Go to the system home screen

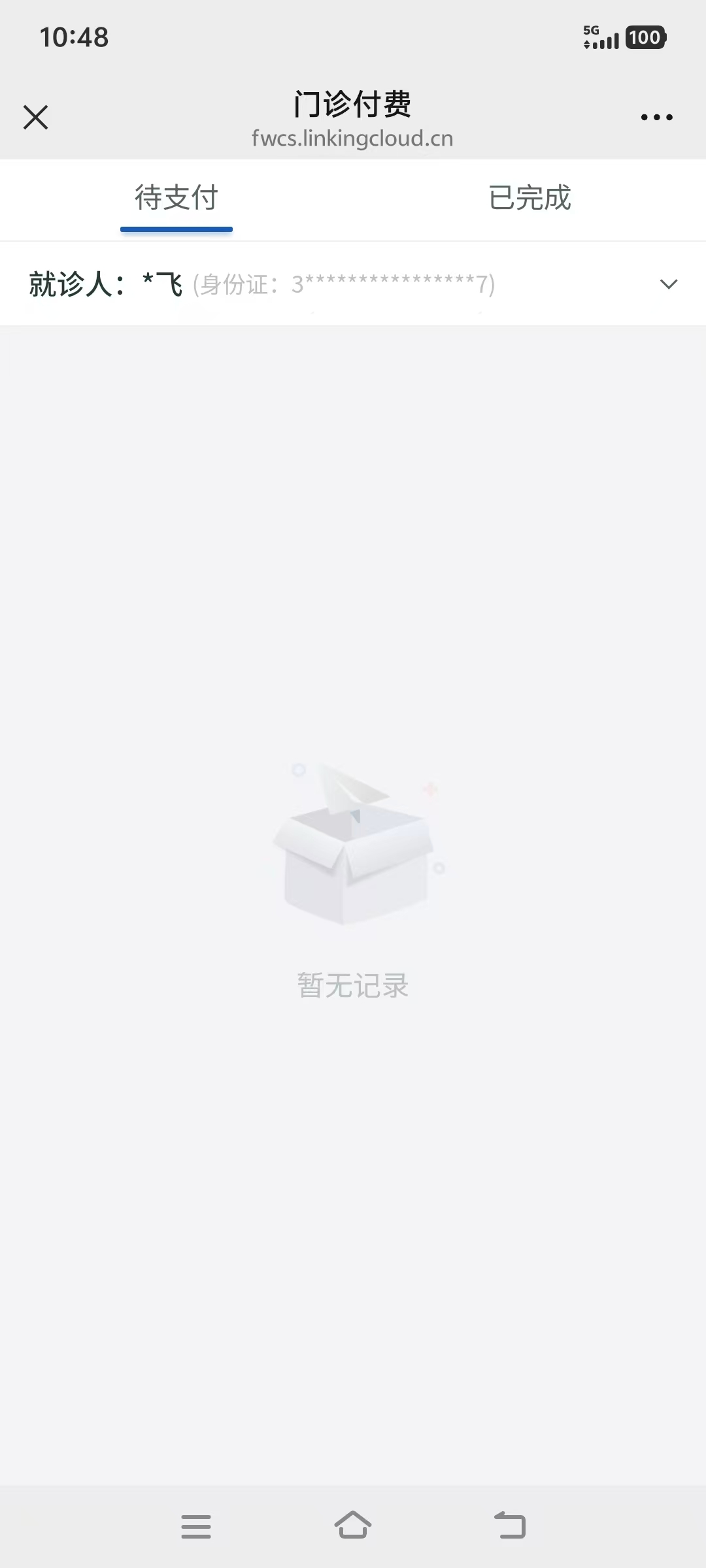[x=353, y=1526]
